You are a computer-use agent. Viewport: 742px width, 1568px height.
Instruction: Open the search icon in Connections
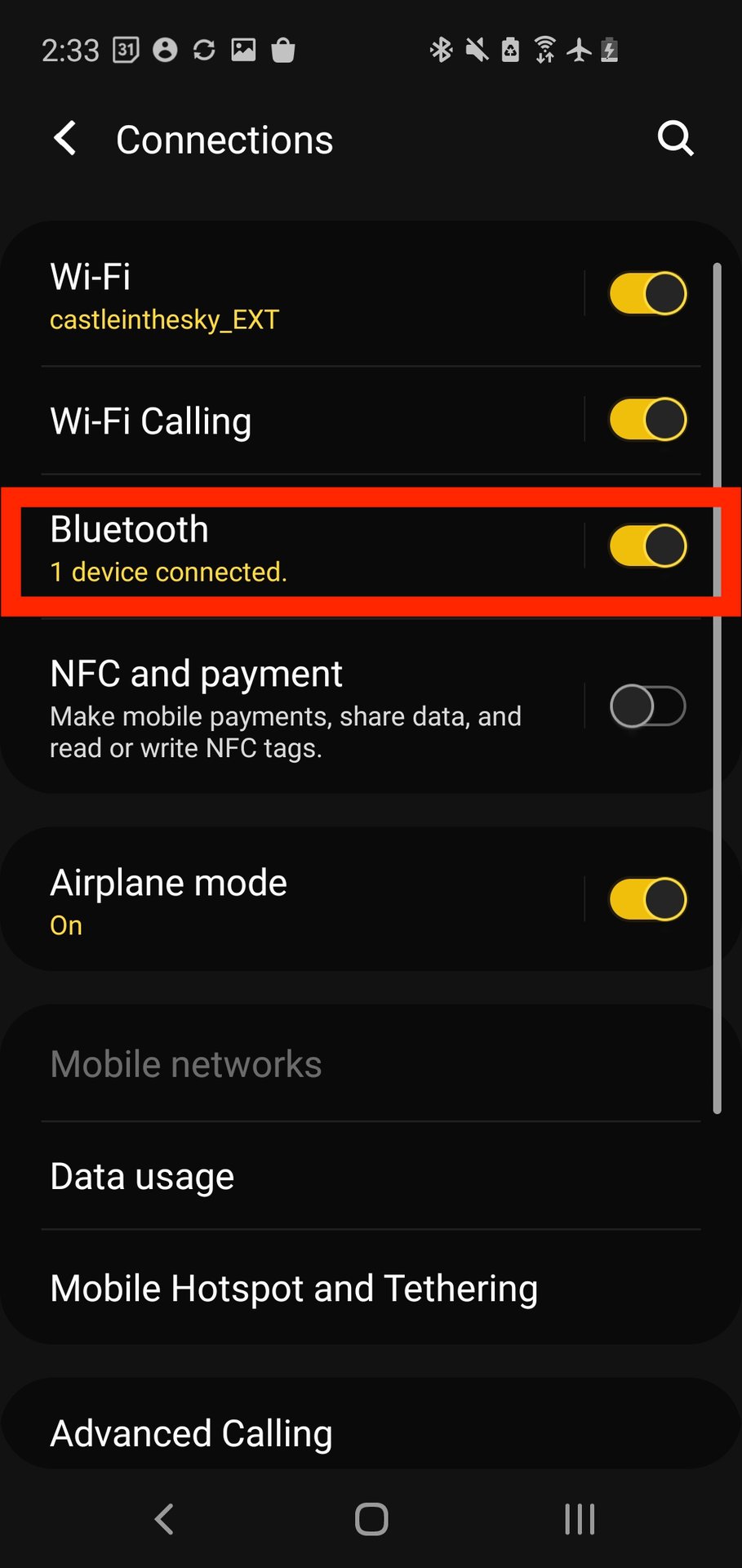point(675,139)
